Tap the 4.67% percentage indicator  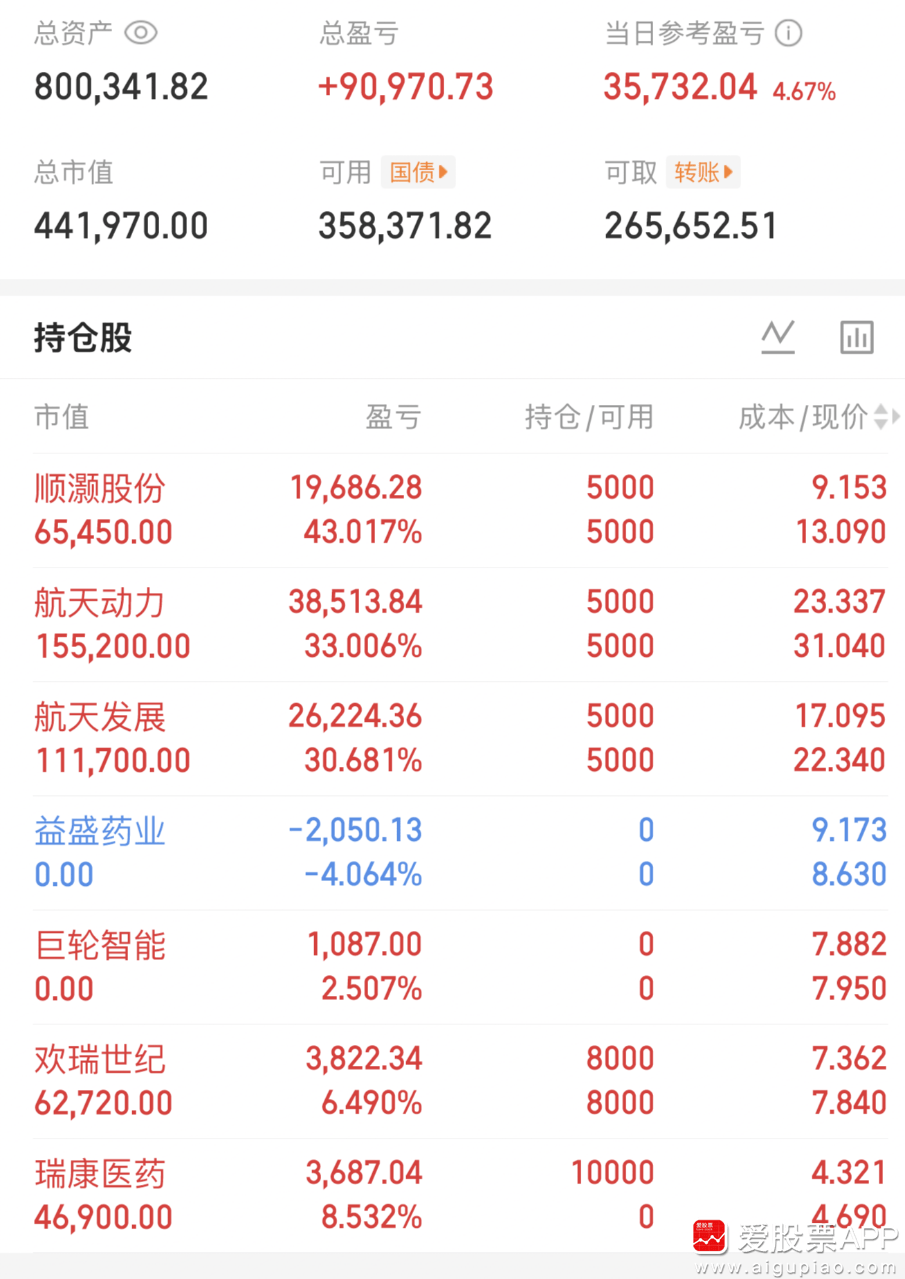(804, 91)
